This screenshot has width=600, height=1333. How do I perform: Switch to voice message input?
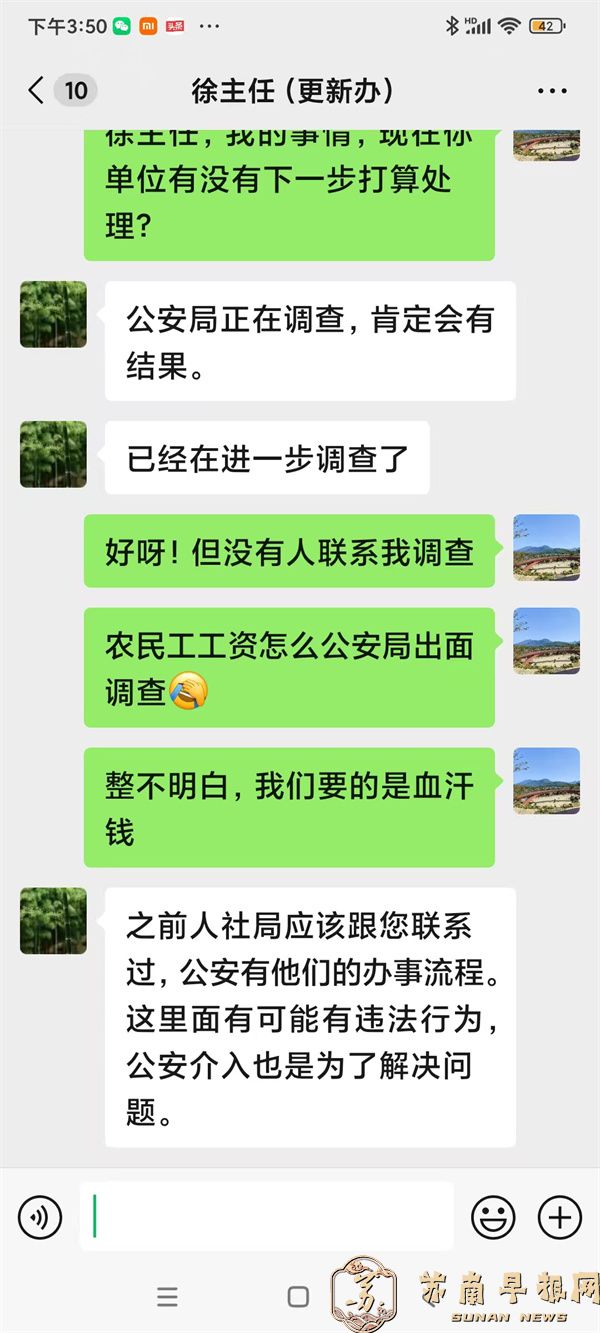[40, 1217]
